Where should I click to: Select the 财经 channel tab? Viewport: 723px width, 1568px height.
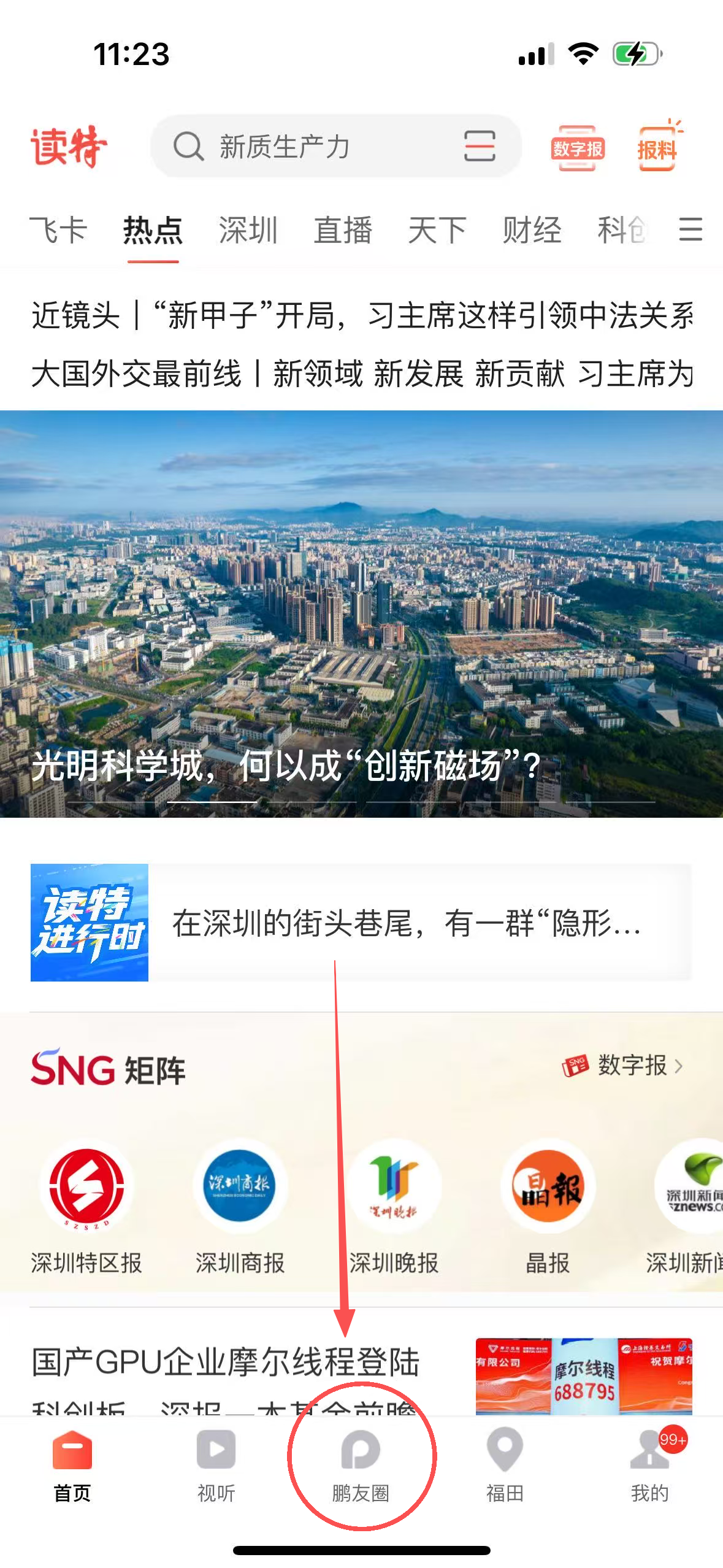532,231
